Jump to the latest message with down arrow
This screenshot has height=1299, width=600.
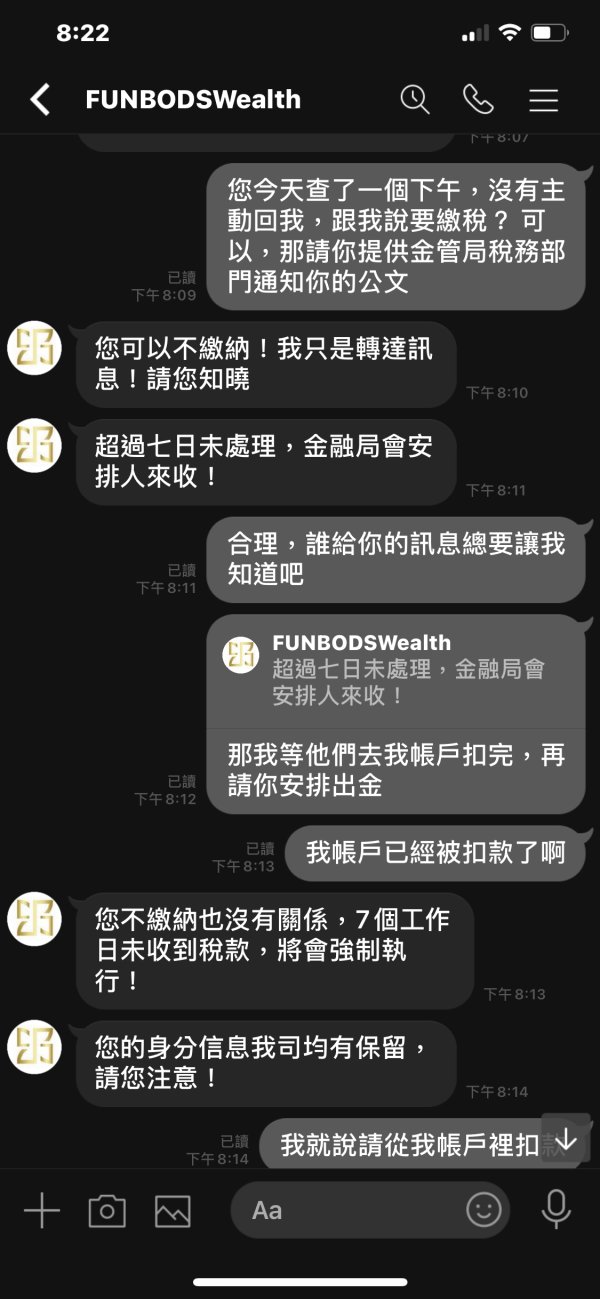(566, 1138)
